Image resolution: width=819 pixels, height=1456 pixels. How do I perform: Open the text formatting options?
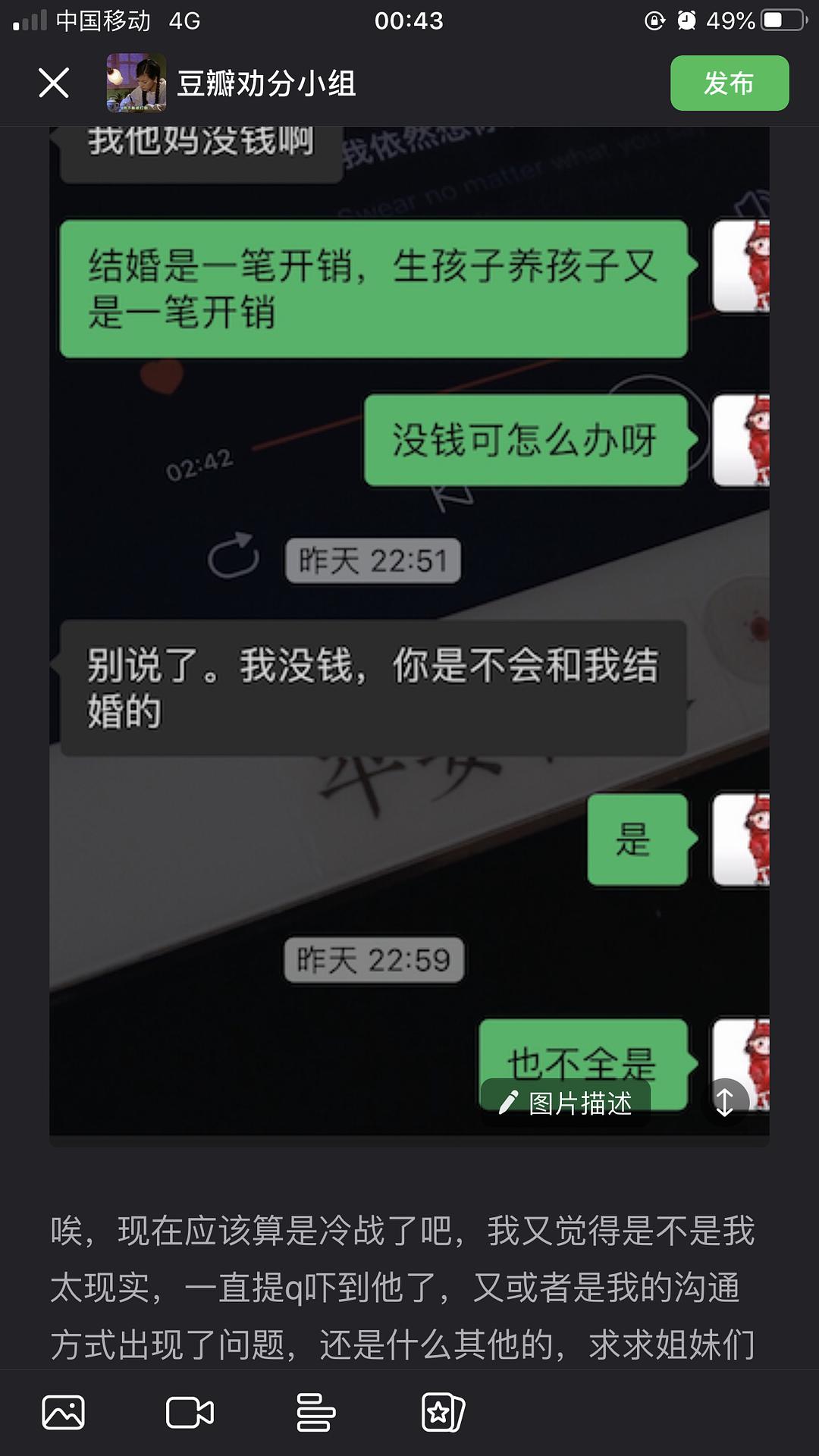(315, 1412)
